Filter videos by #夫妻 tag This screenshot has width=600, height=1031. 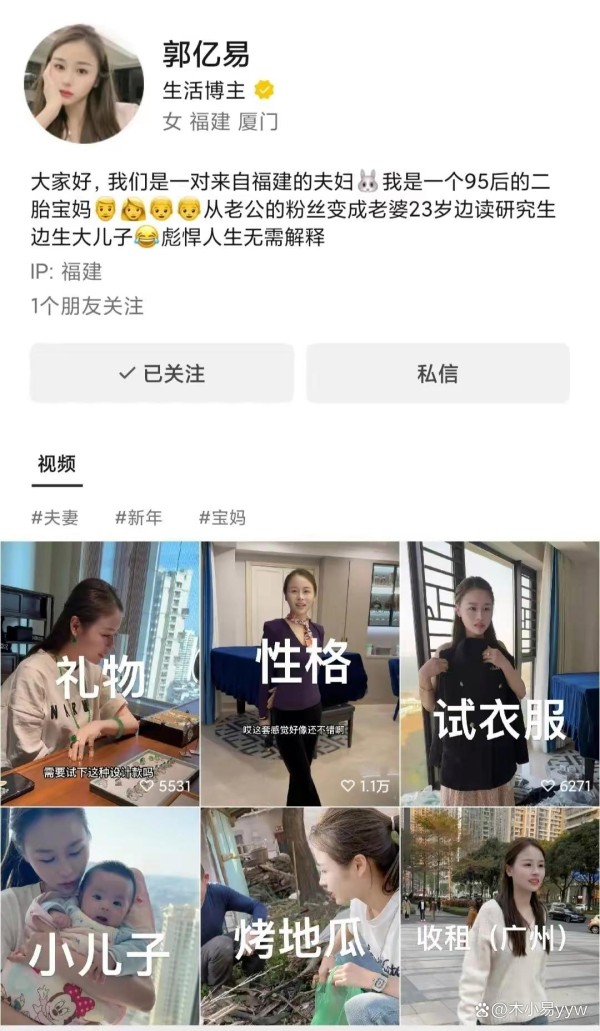point(55,518)
